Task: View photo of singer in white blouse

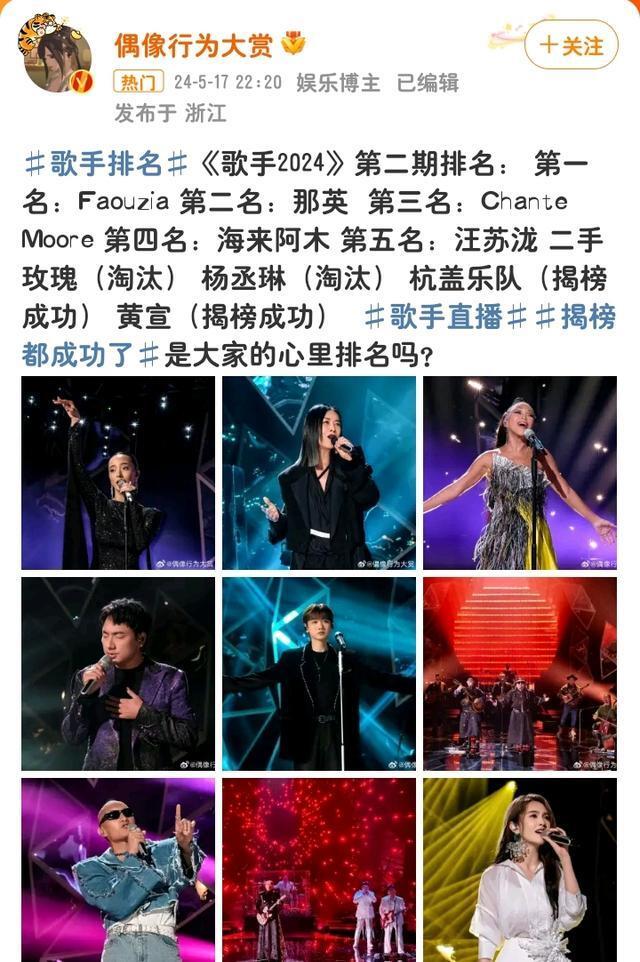Action: tap(520, 870)
